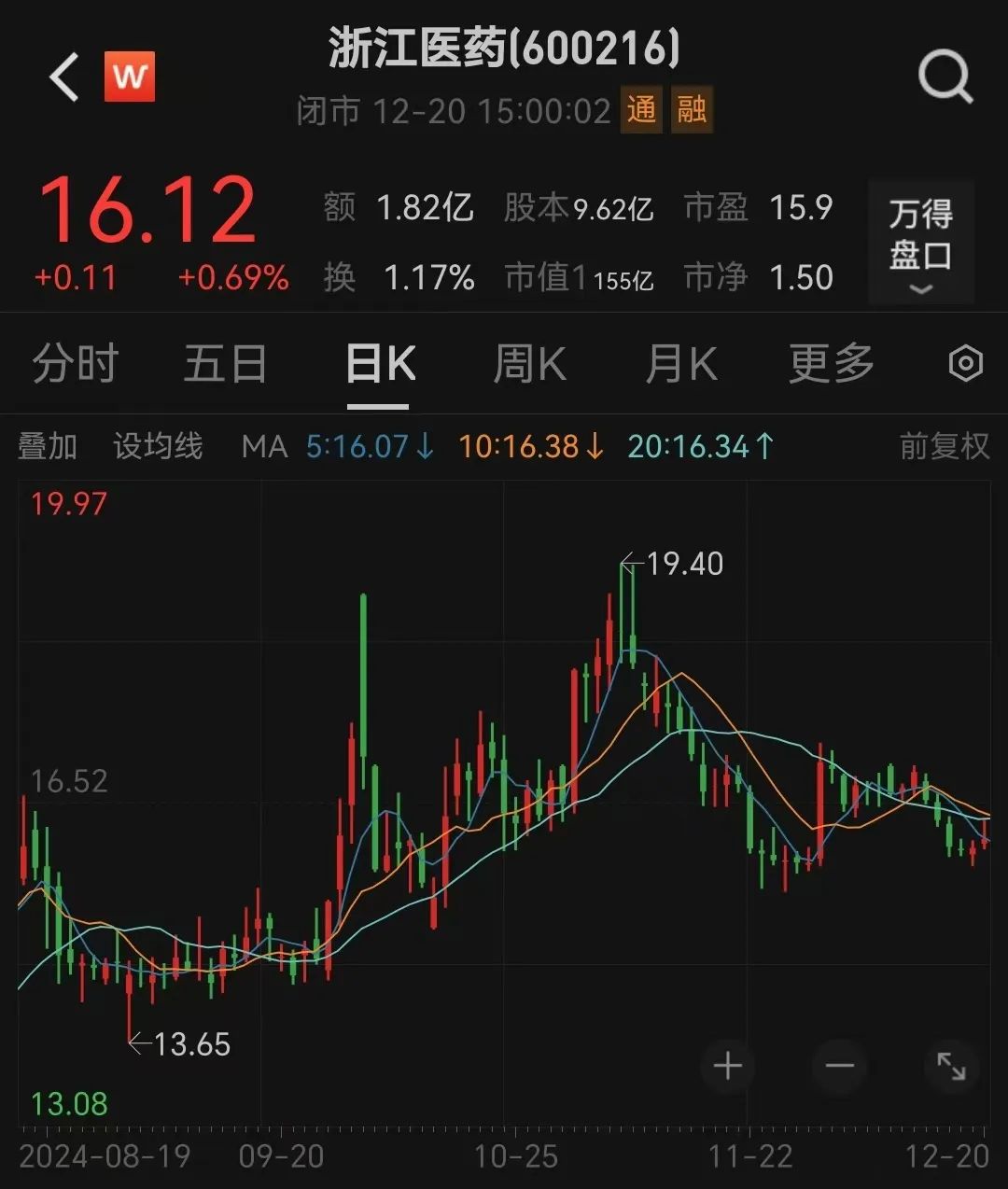Open the red W Wind icon

130,77
